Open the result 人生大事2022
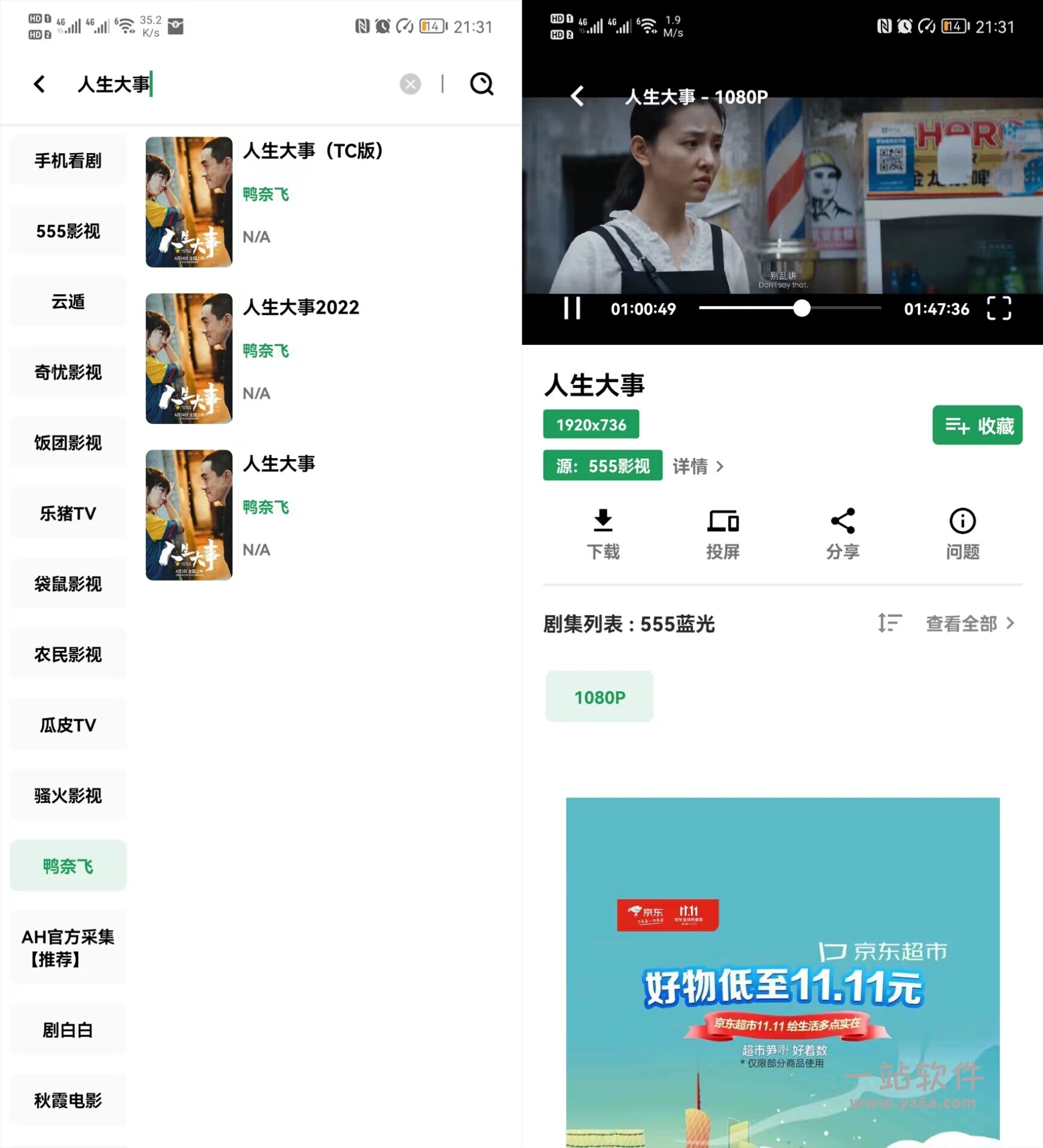1043x1148 pixels. click(x=301, y=307)
